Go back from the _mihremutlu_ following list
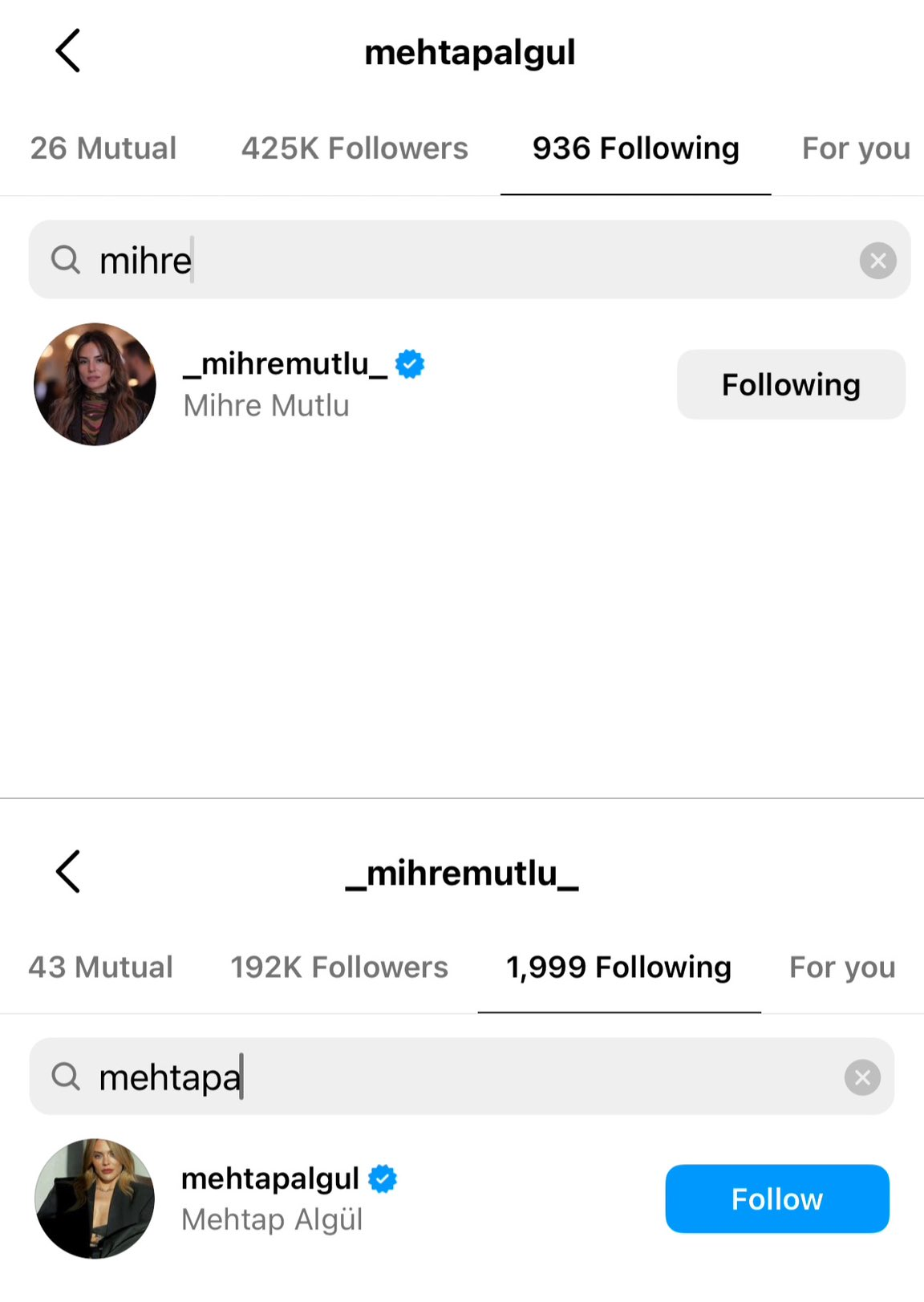 pyautogui.click(x=68, y=871)
